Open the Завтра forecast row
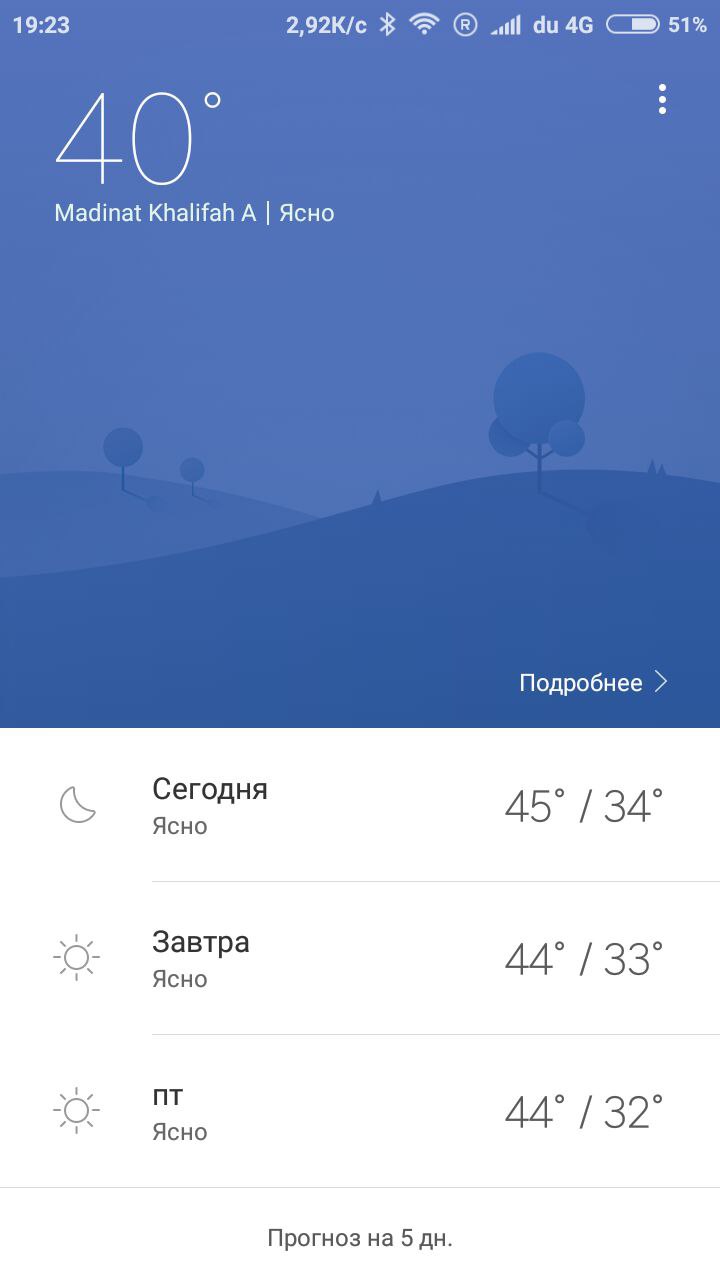Screen dimensions: 720x1280 coord(360,958)
